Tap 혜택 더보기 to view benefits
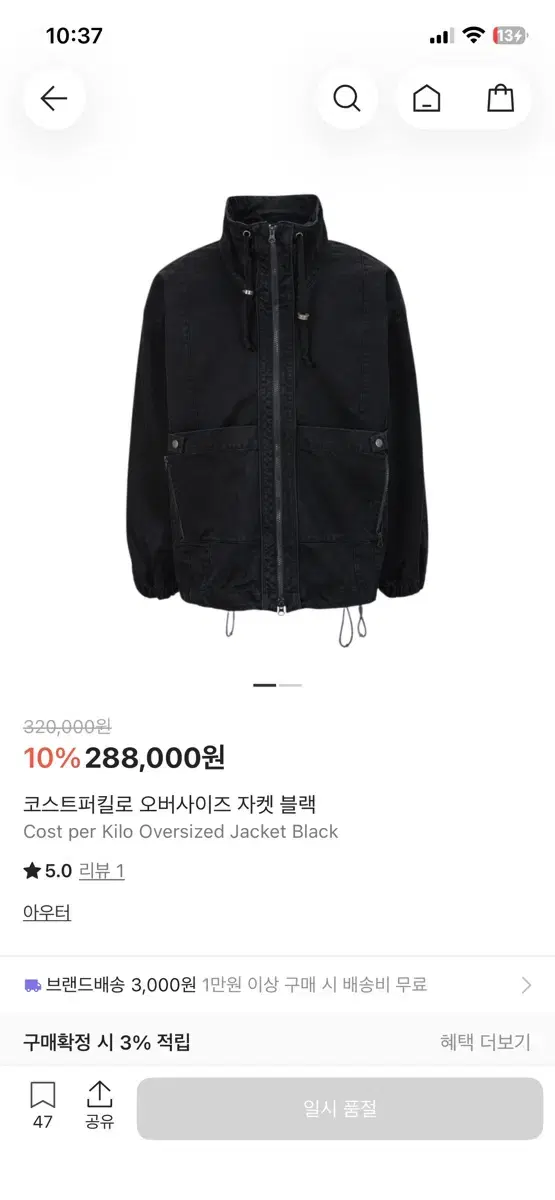The width and height of the screenshot is (555, 1200). click(x=485, y=1042)
